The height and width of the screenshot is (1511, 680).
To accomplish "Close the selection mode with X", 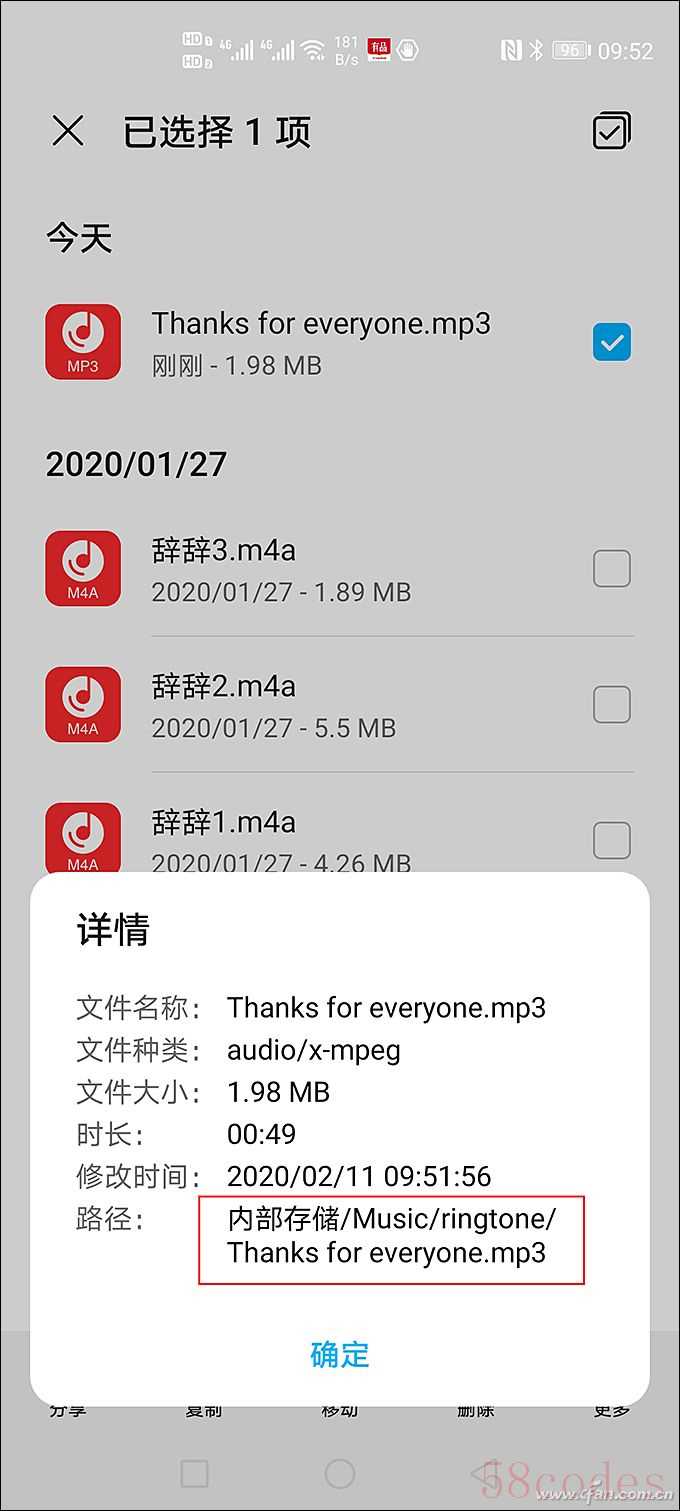I will [x=68, y=131].
